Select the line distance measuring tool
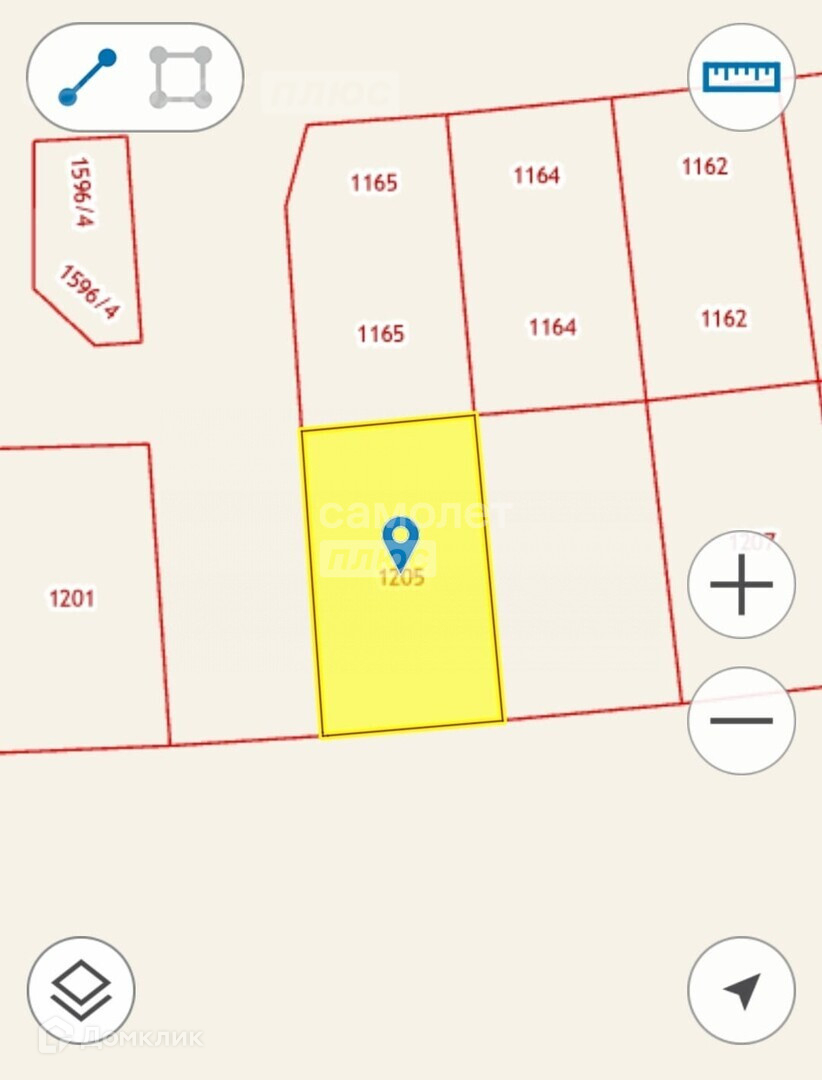This screenshot has width=822, height=1080. [x=88, y=77]
